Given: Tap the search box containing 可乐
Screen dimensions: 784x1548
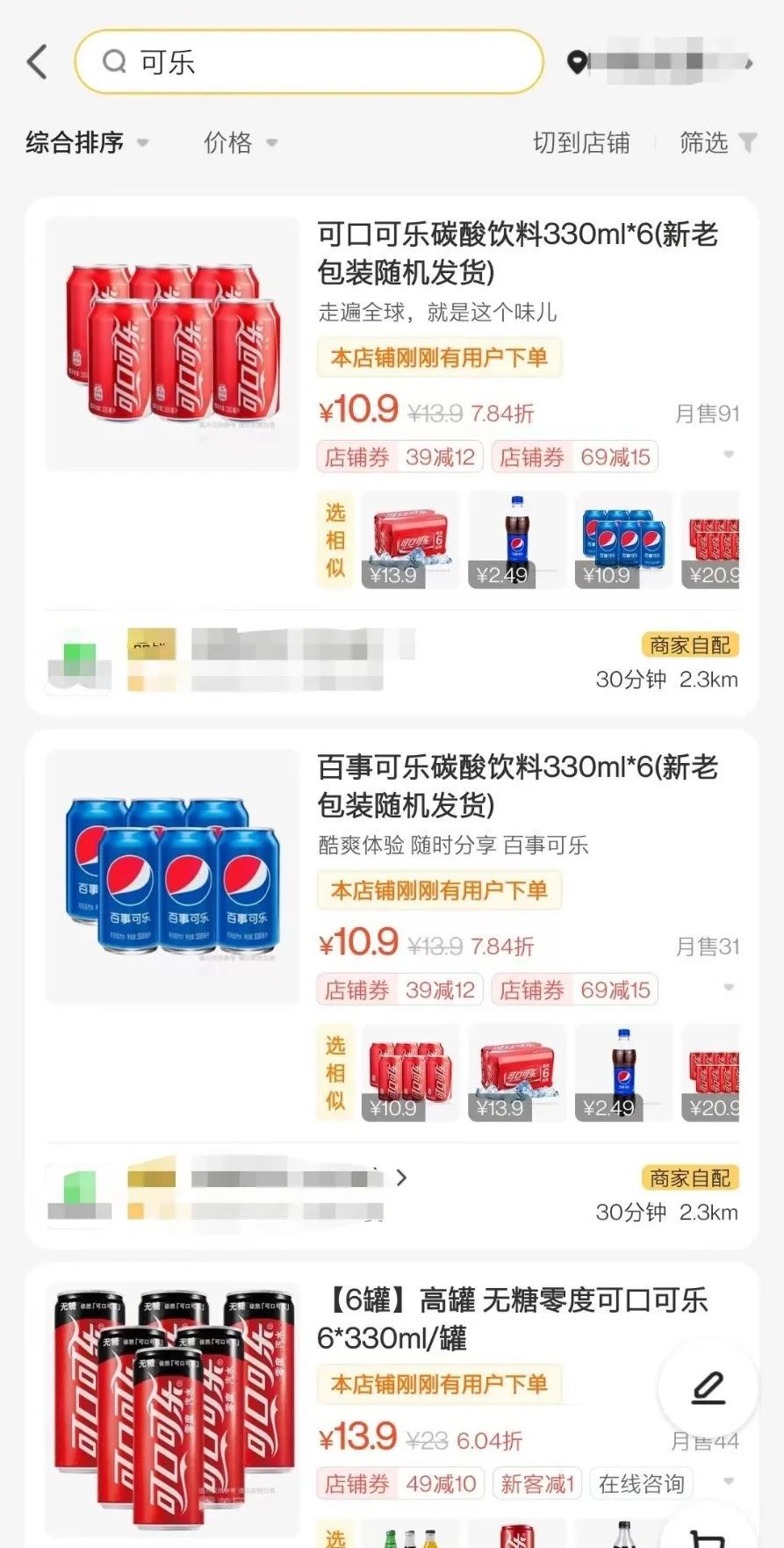Looking at the screenshot, I should pyautogui.click(x=309, y=62).
